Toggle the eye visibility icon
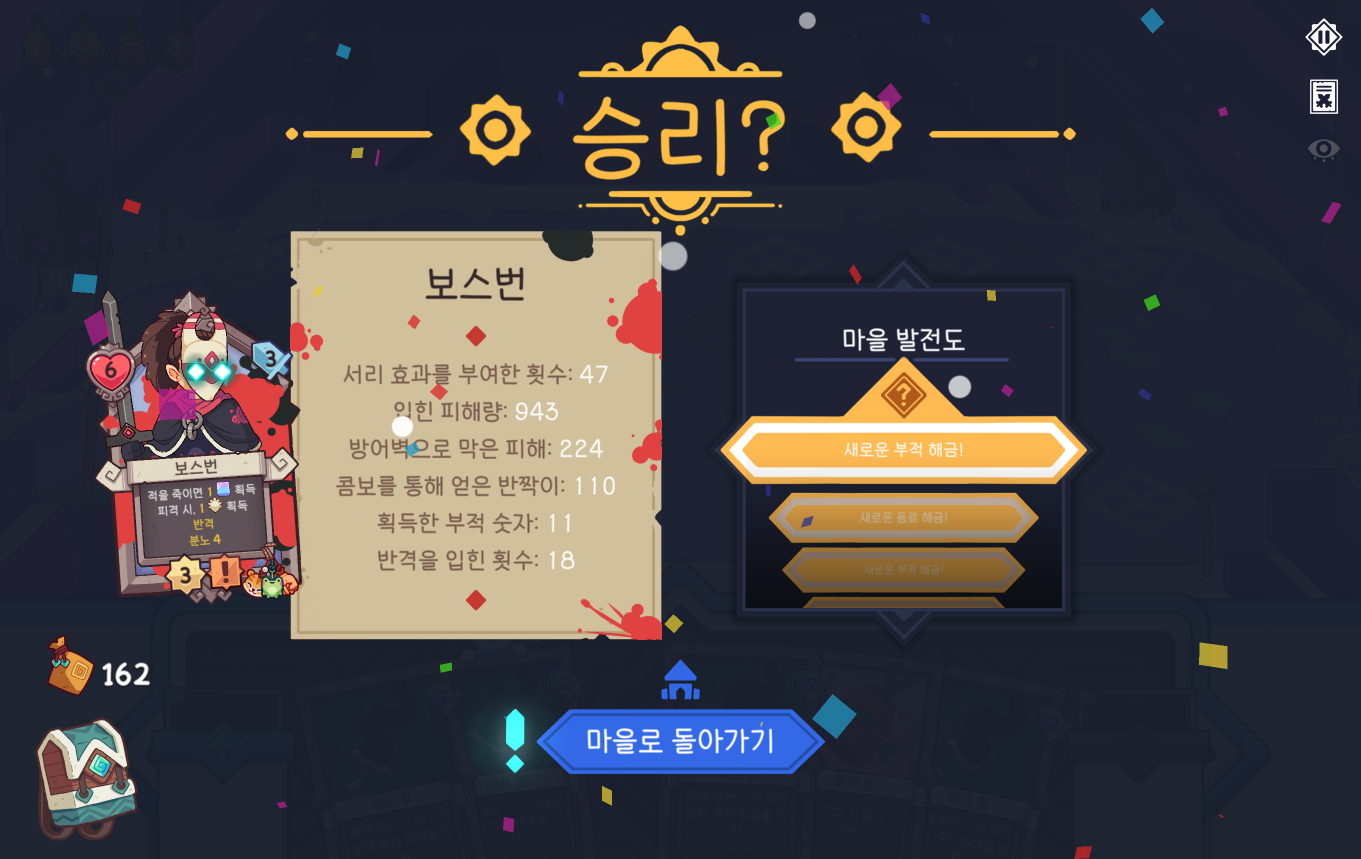 1323,150
